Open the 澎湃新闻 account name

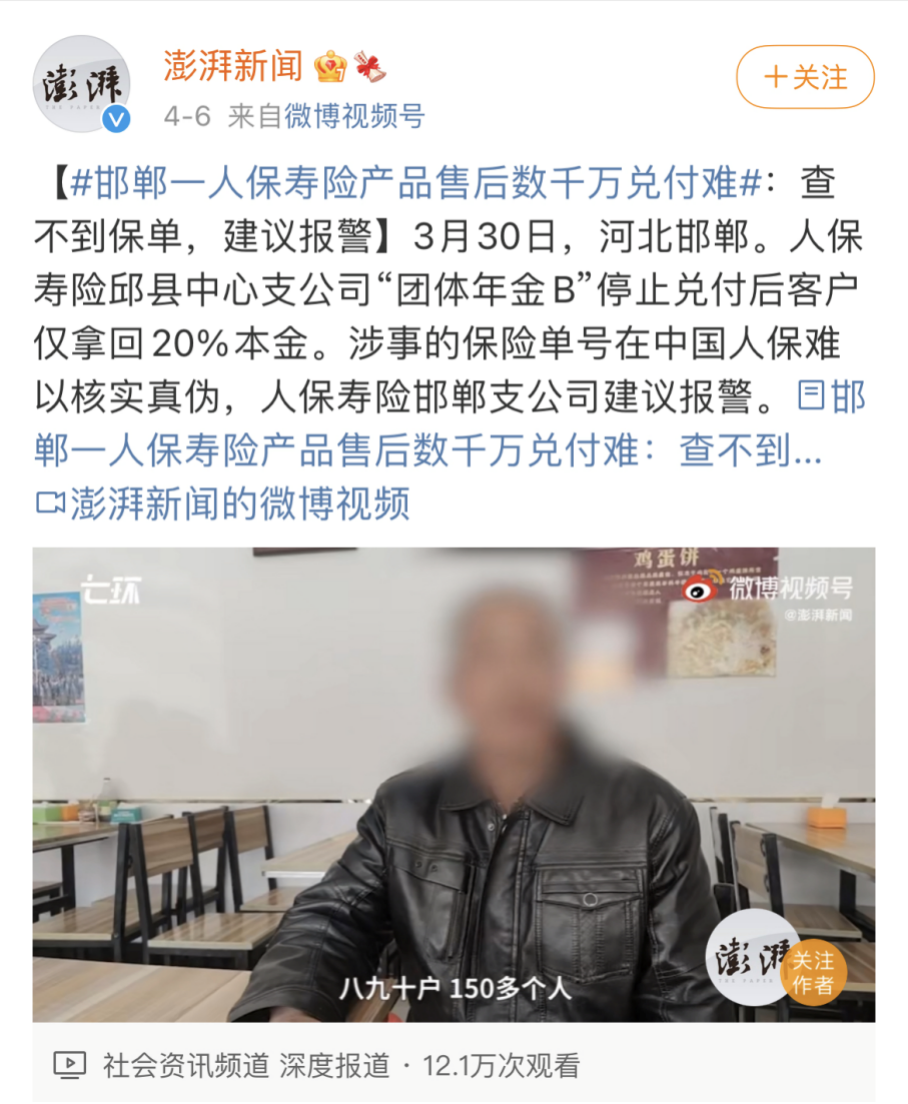pyautogui.click(x=233, y=67)
